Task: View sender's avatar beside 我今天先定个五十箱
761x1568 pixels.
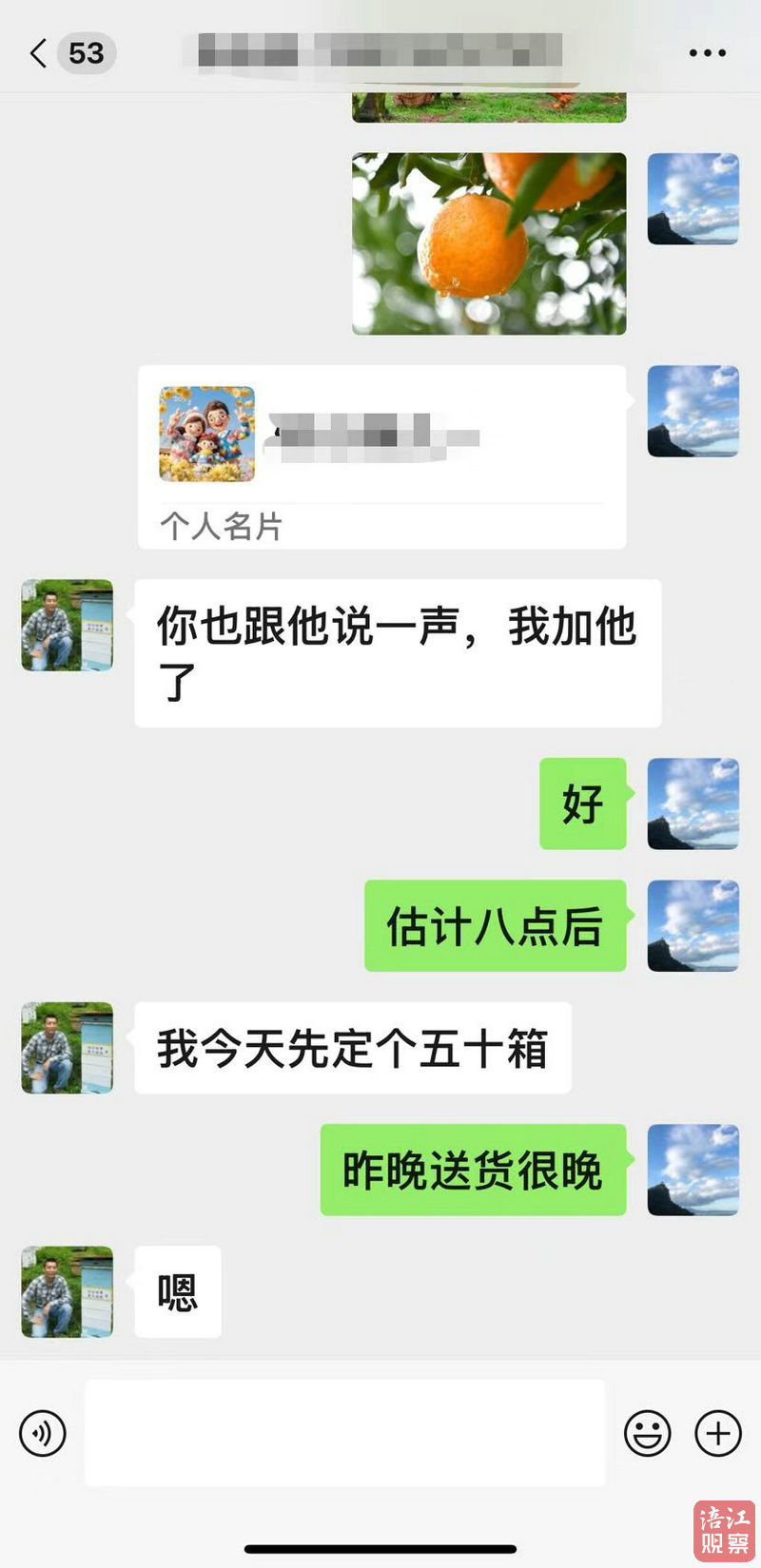Action: [x=68, y=1047]
